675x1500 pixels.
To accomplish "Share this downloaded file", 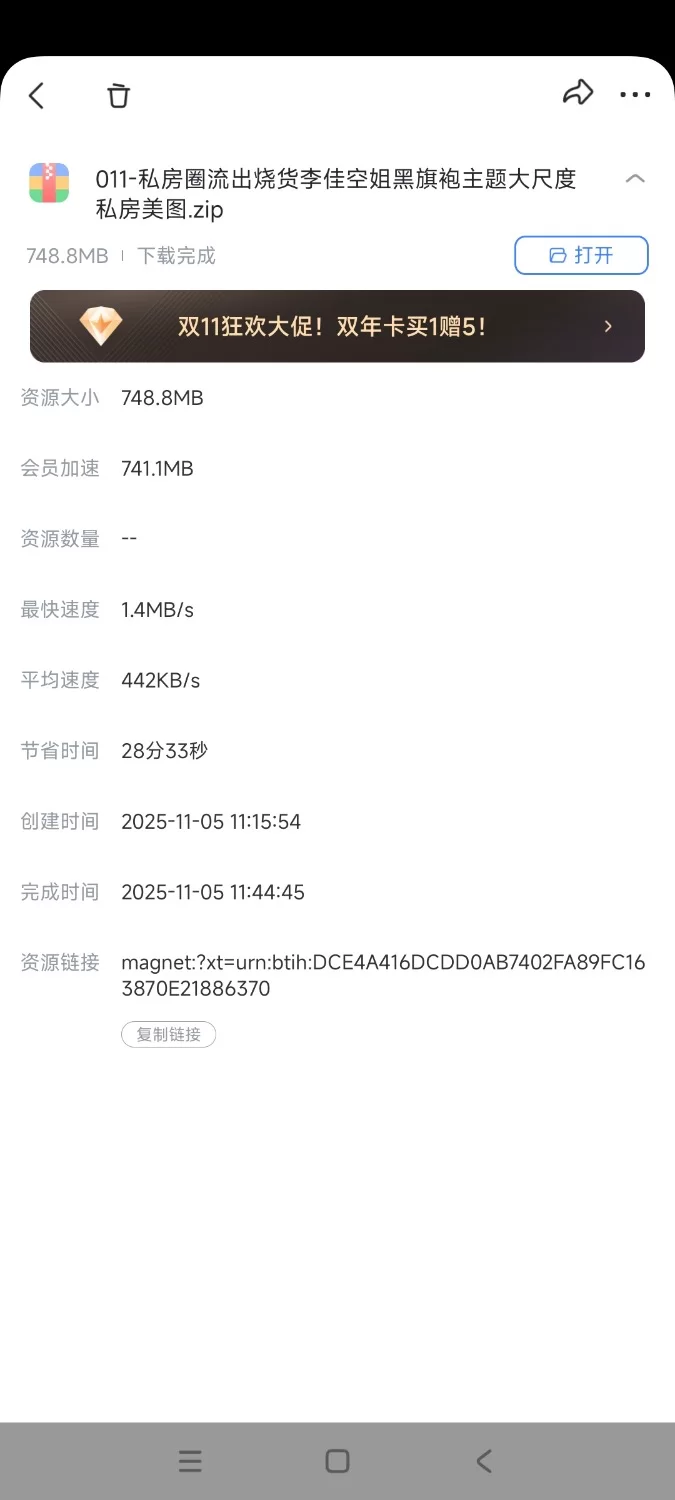I will 578,94.
